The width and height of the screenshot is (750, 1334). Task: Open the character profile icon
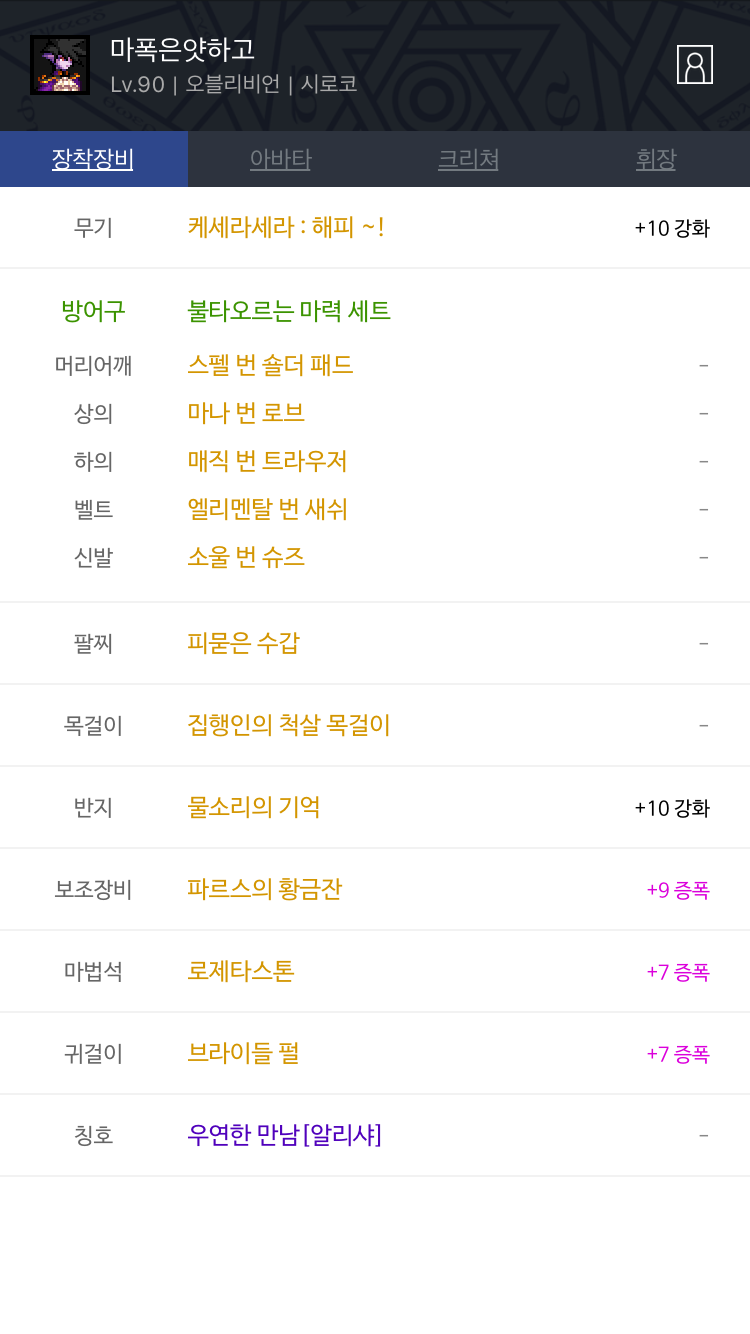[x=694, y=64]
